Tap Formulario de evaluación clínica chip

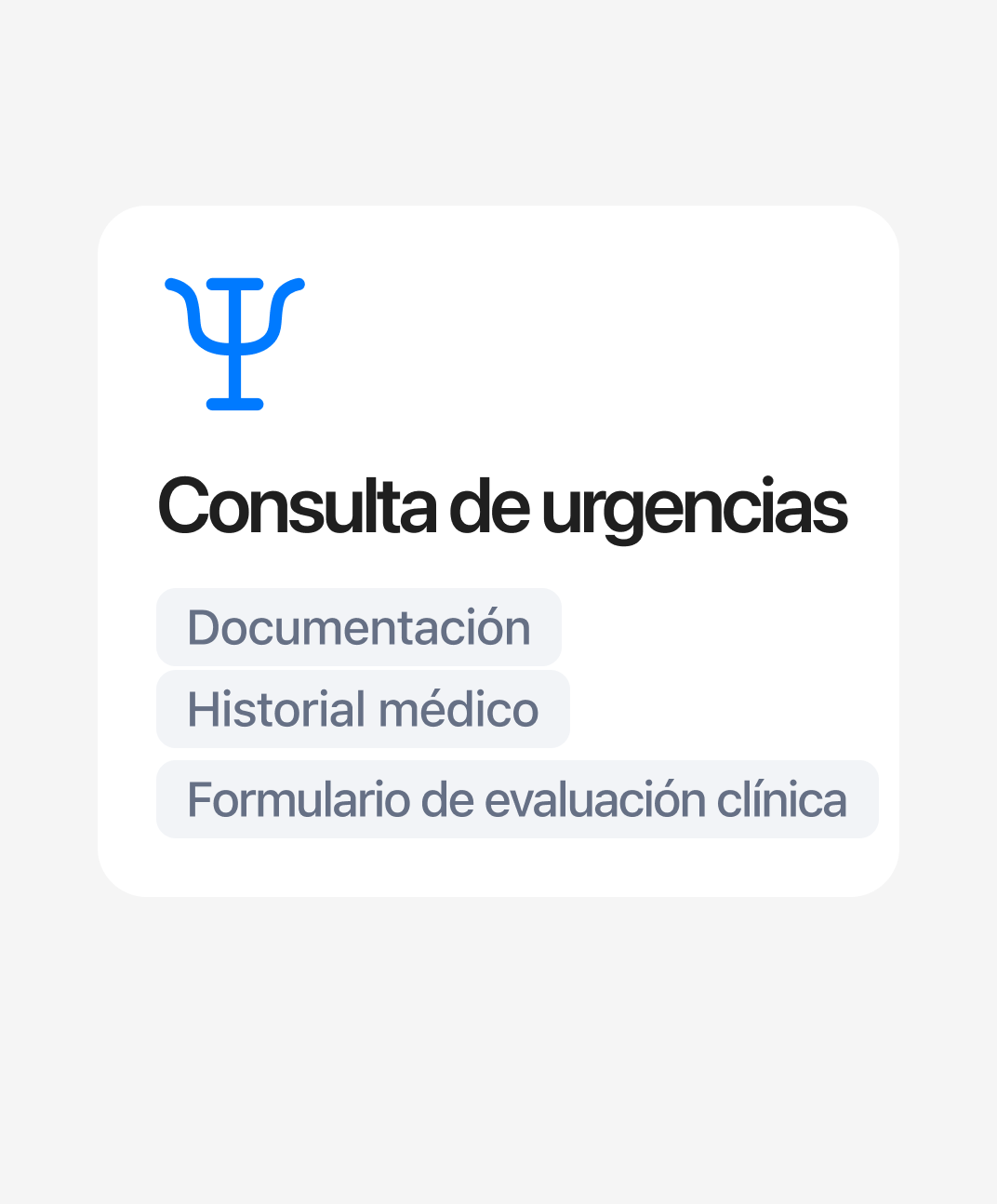coord(517,799)
